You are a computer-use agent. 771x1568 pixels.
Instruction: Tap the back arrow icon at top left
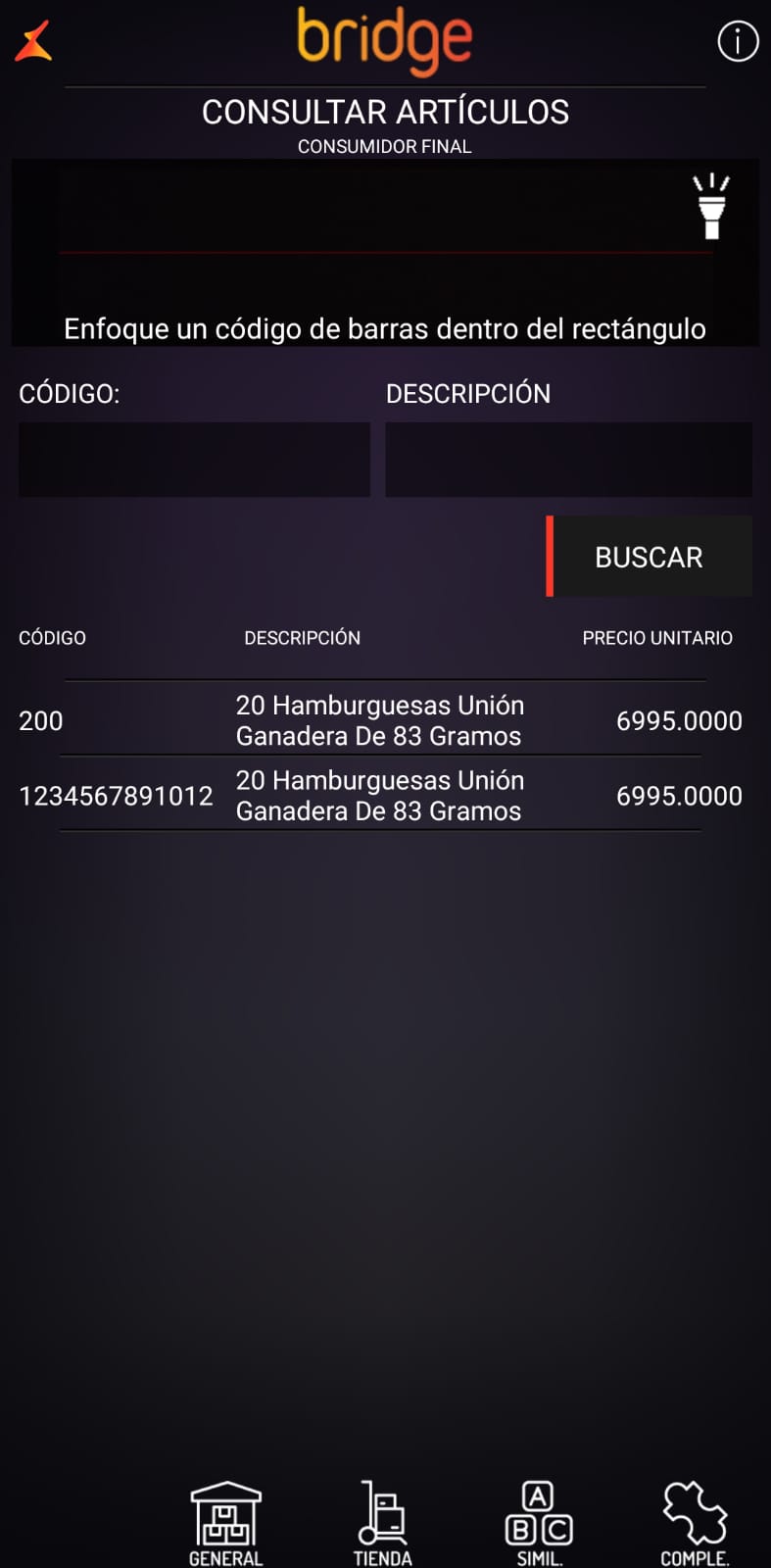tap(33, 41)
